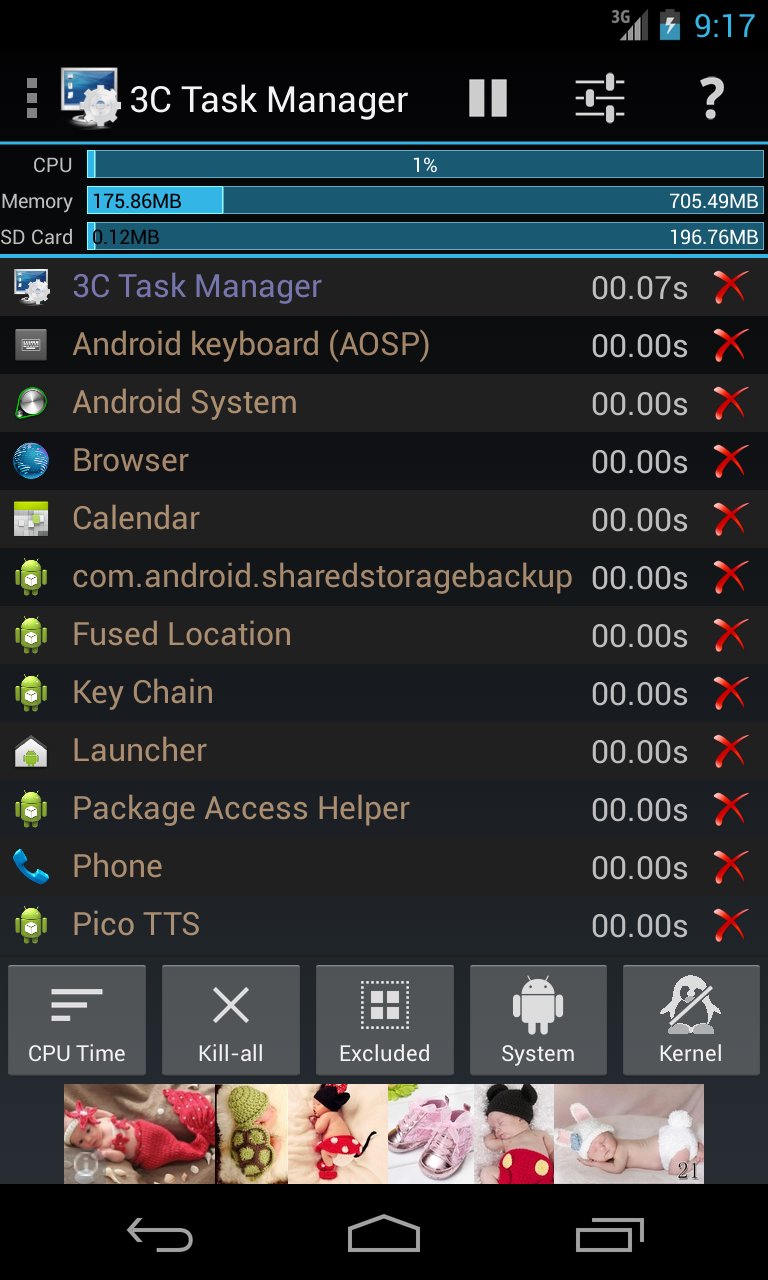Viewport: 768px width, 1280px height.
Task: Select the Pico TTS process row
Action: tap(300, 925)
